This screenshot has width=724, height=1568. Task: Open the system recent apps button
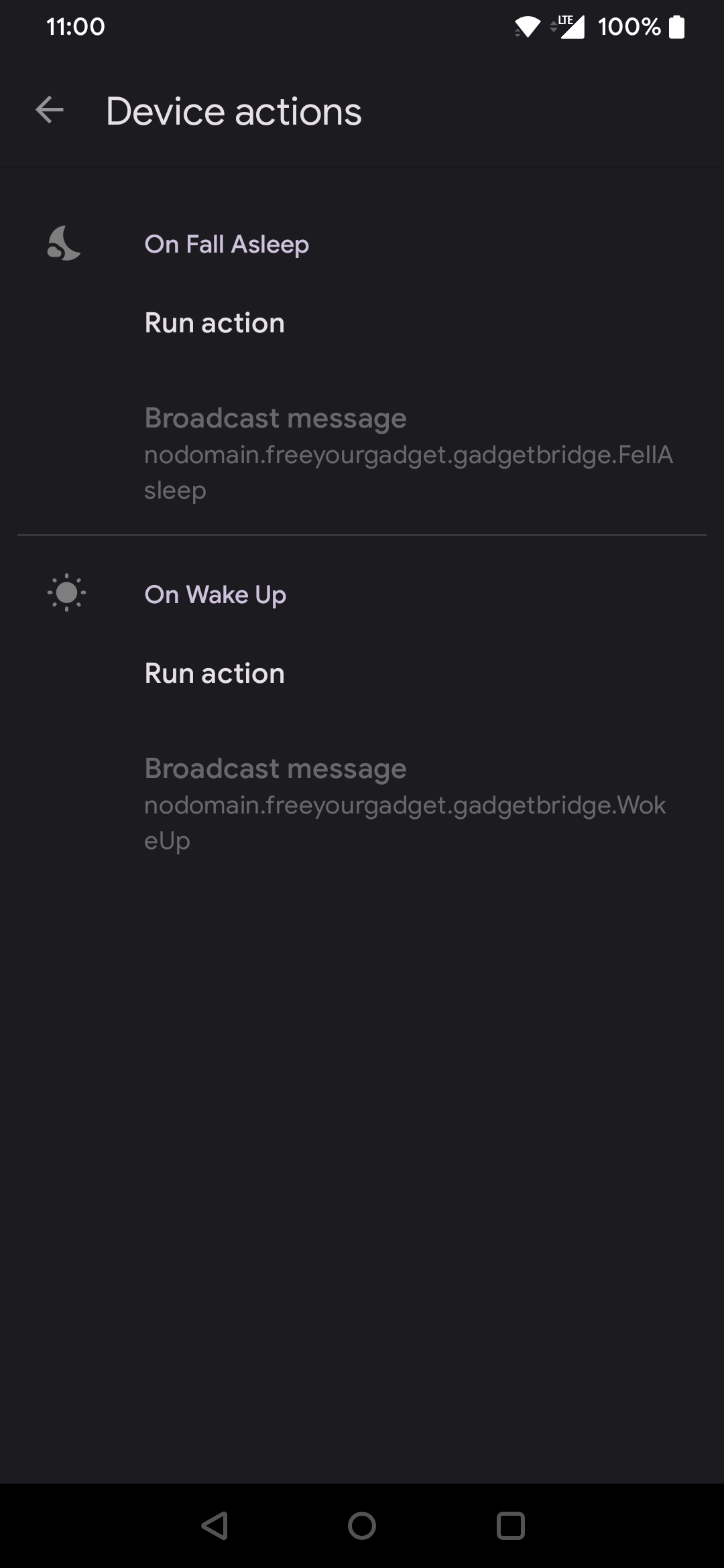510,1526
